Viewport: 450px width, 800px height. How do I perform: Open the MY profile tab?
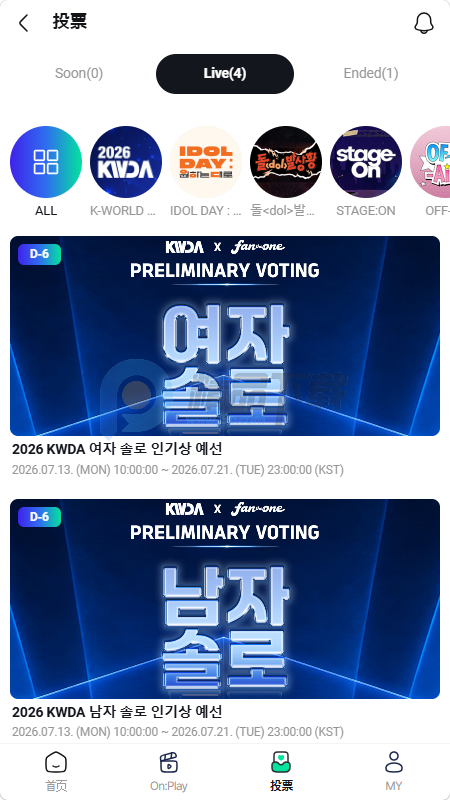pyautogui.click(x=393, y=771)
